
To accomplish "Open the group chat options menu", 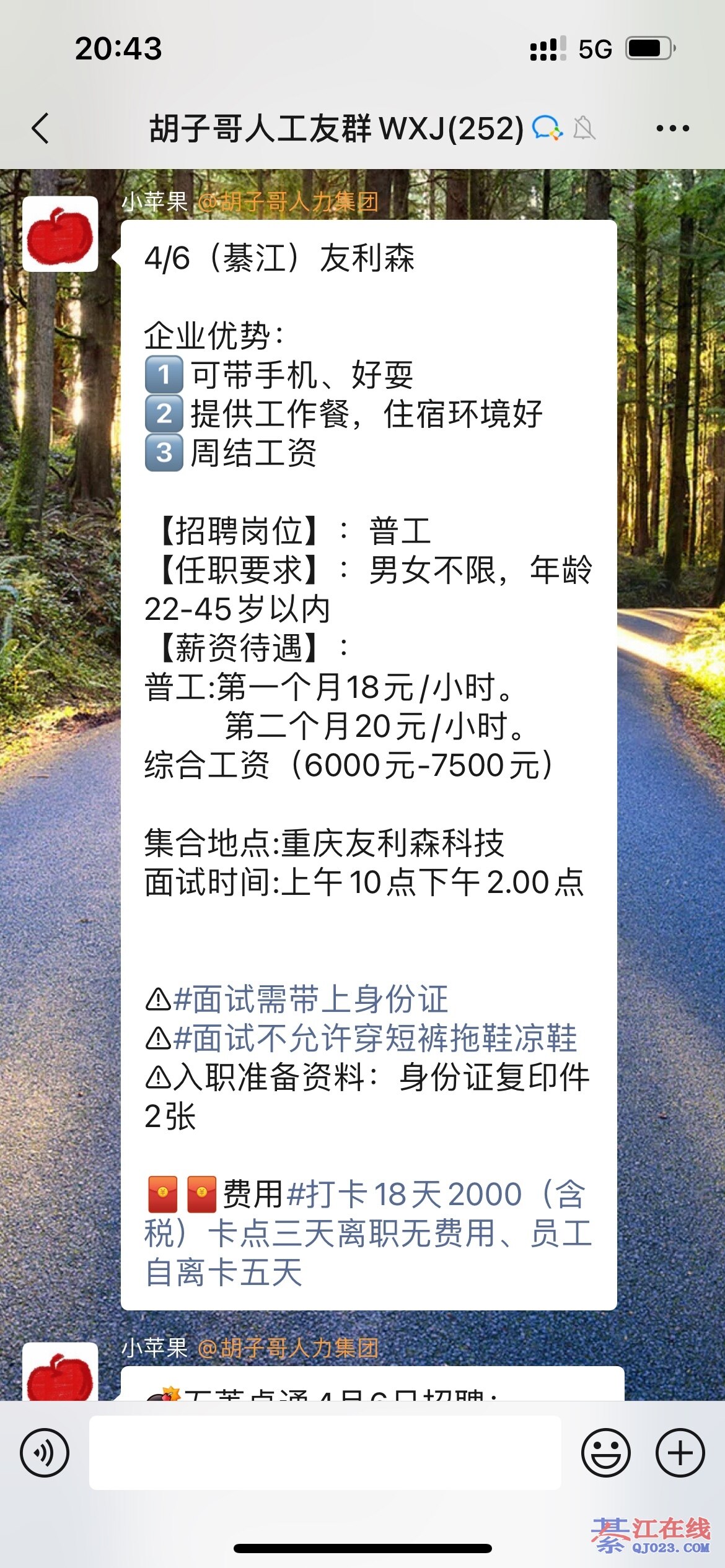I will click(672, 128).
